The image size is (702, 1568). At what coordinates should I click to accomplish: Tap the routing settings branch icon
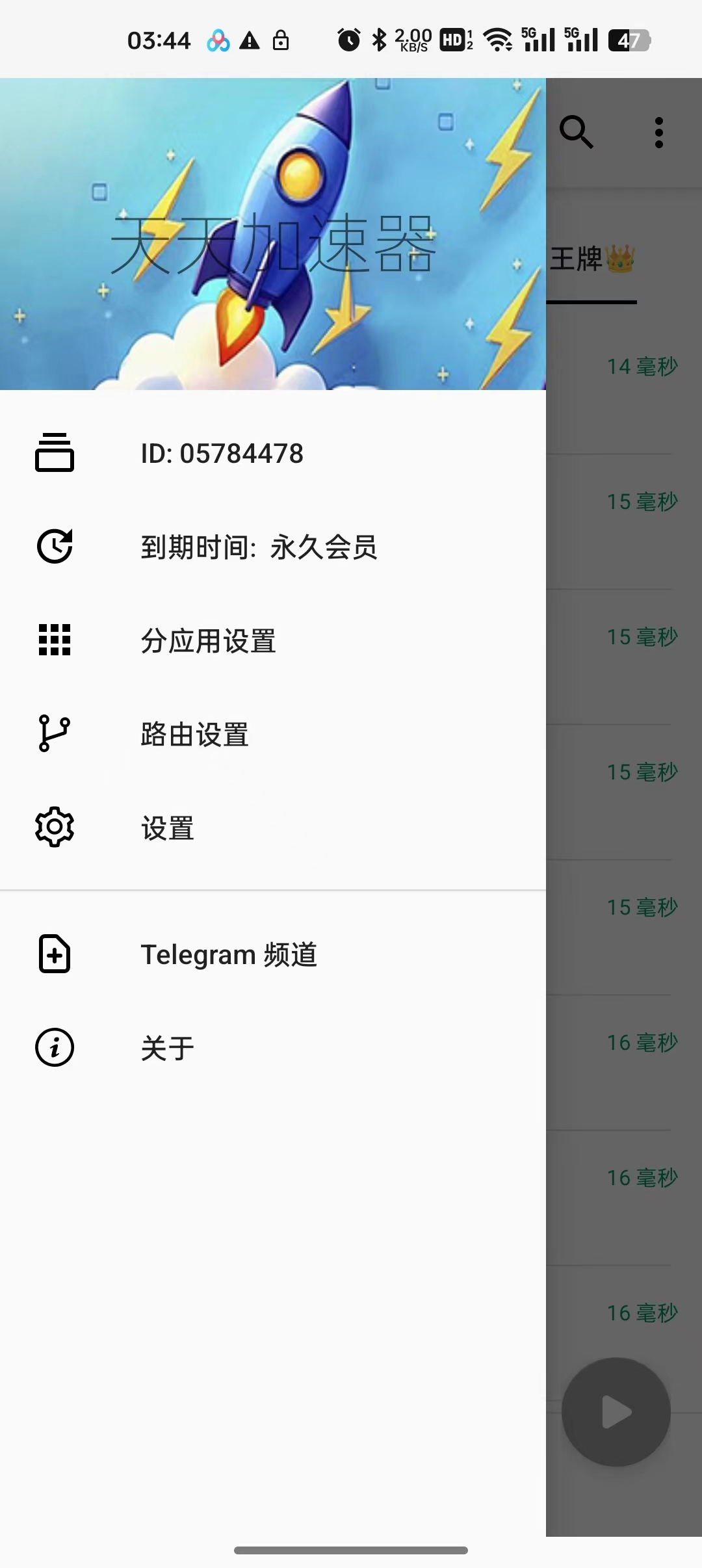(55, 735)
